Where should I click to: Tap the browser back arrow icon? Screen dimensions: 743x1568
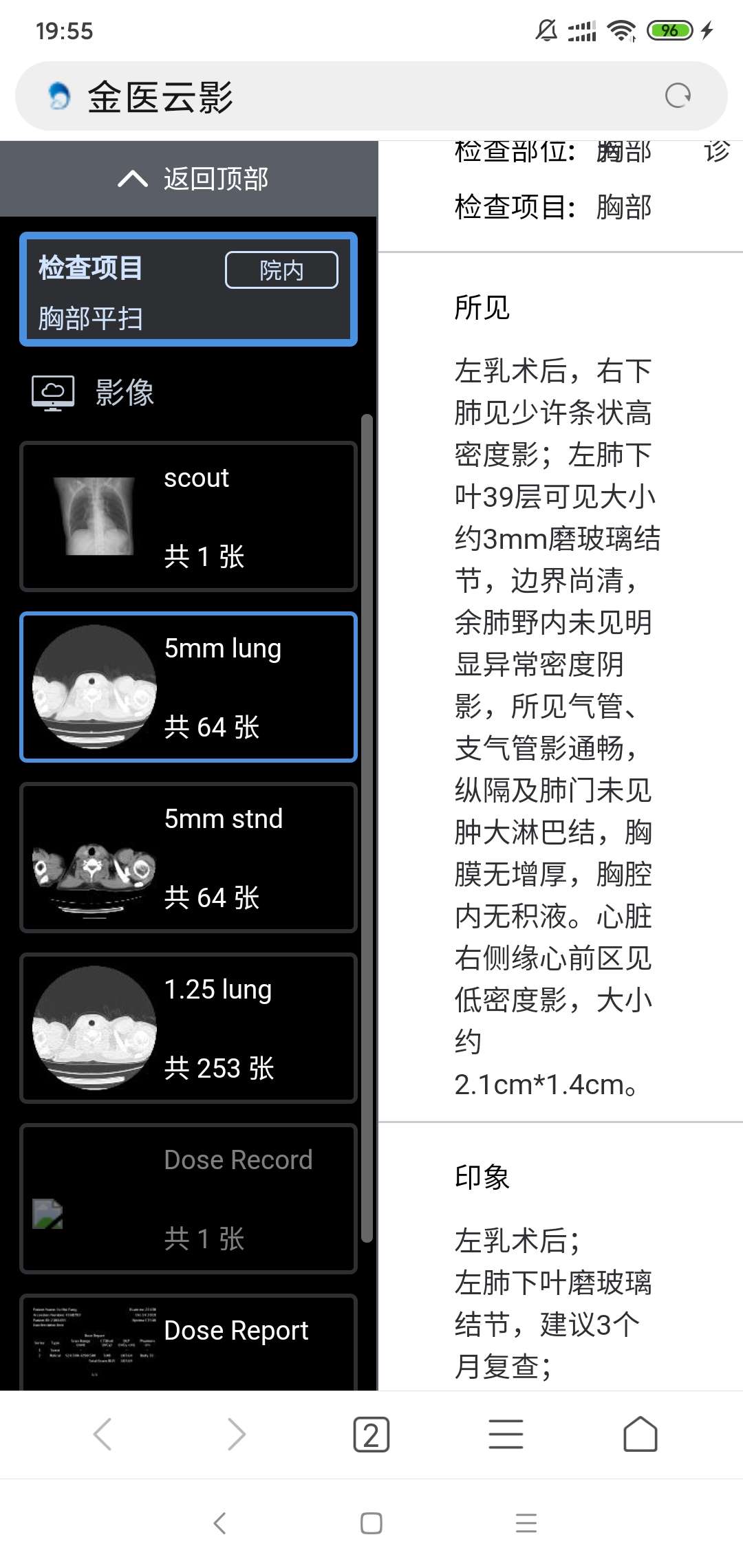point(102,1434)
